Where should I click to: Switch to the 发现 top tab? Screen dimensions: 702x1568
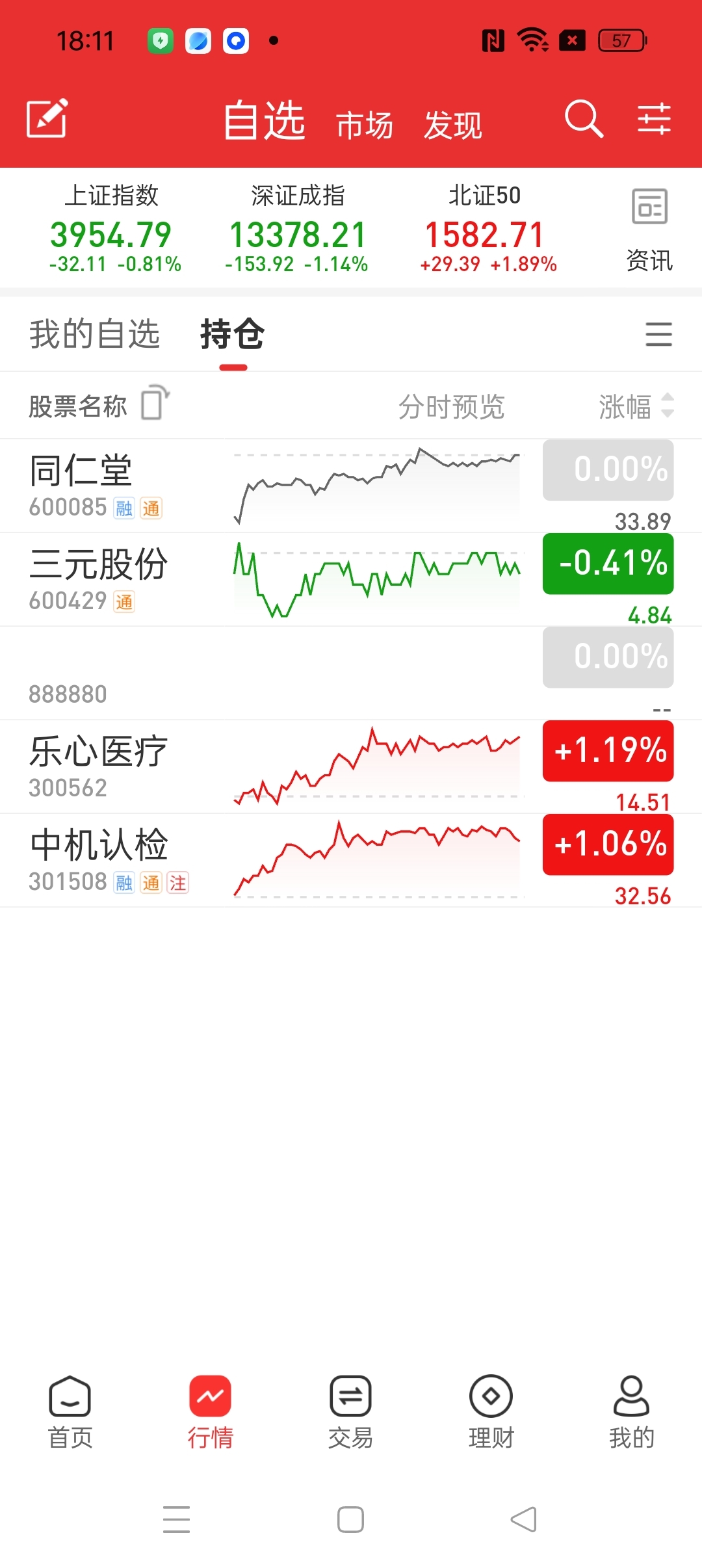tap(453, 125)
